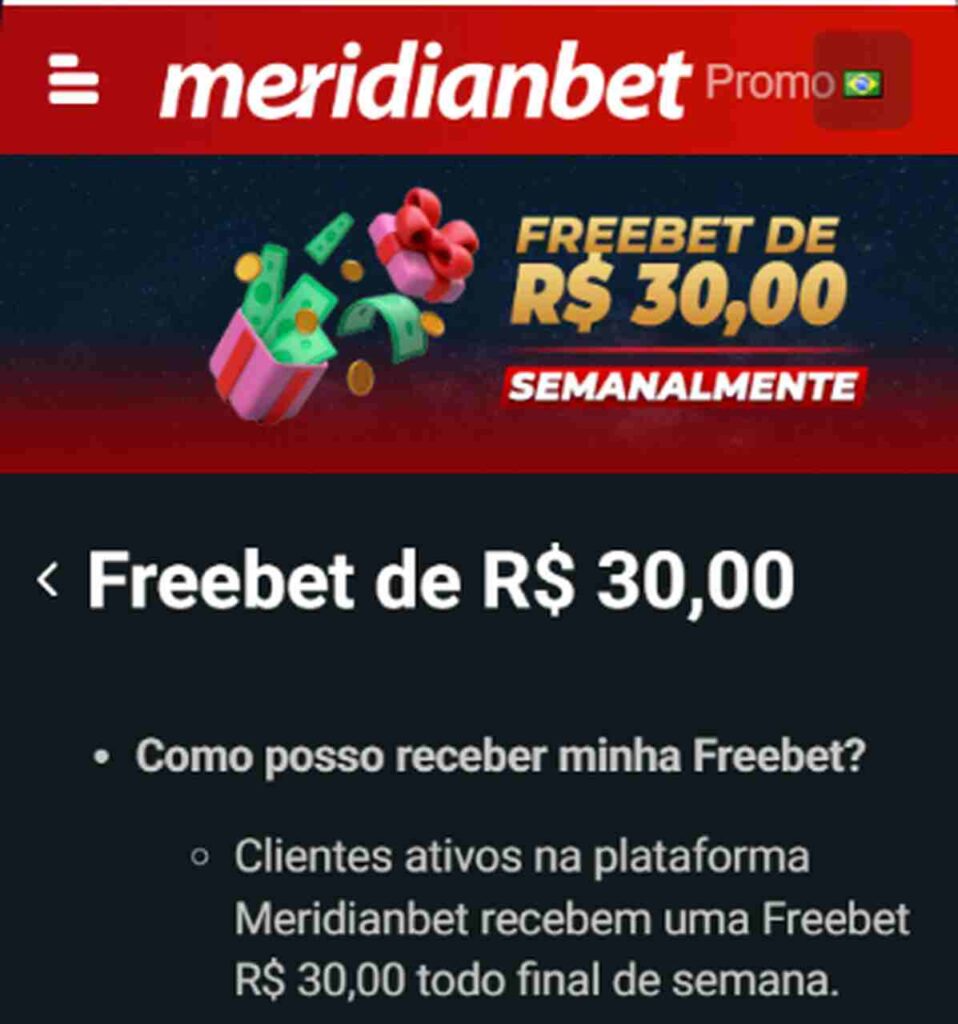Screen dimensions: 958x1024
Task: Collapse the Freebet de R$ 30,00 section
Action: tap(440, 578)
